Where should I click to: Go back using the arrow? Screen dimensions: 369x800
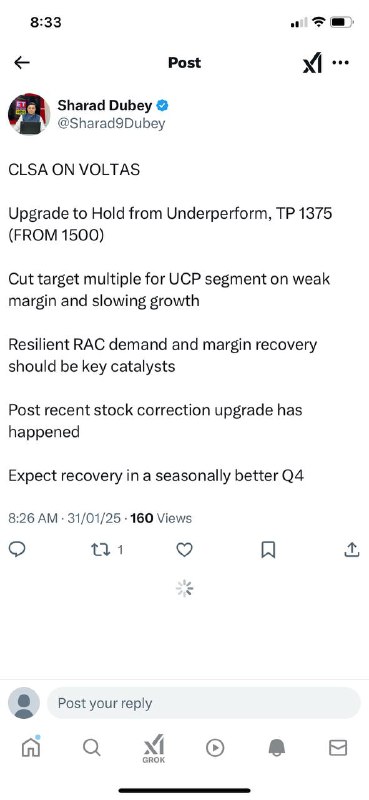[x=22, y=63]
